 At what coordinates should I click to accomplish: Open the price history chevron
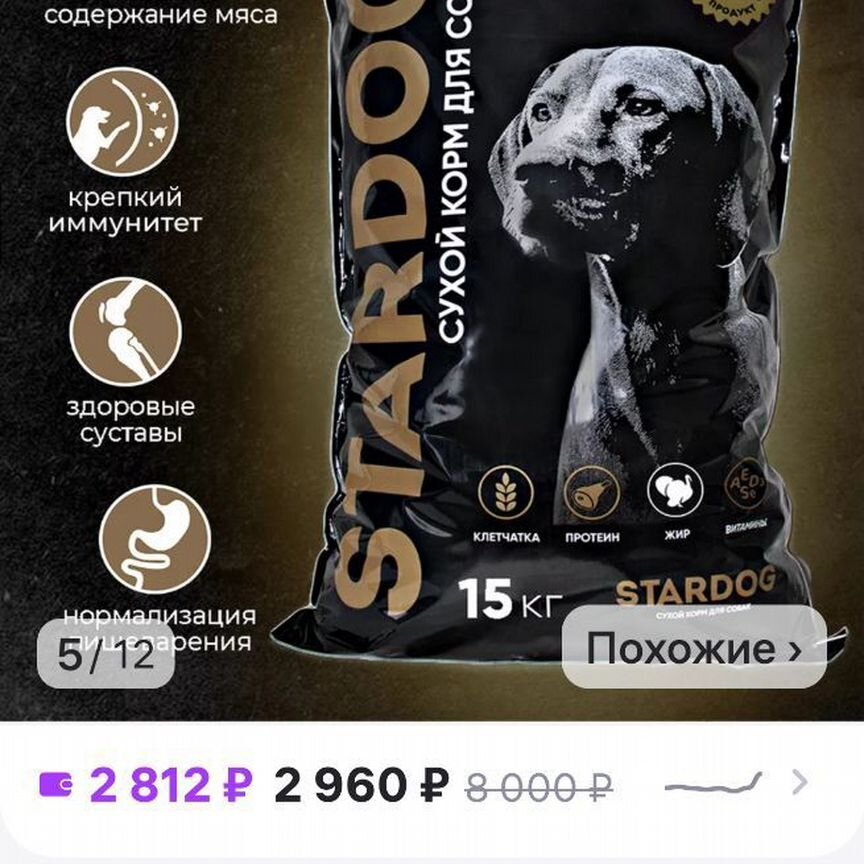(x=799, y=783)
